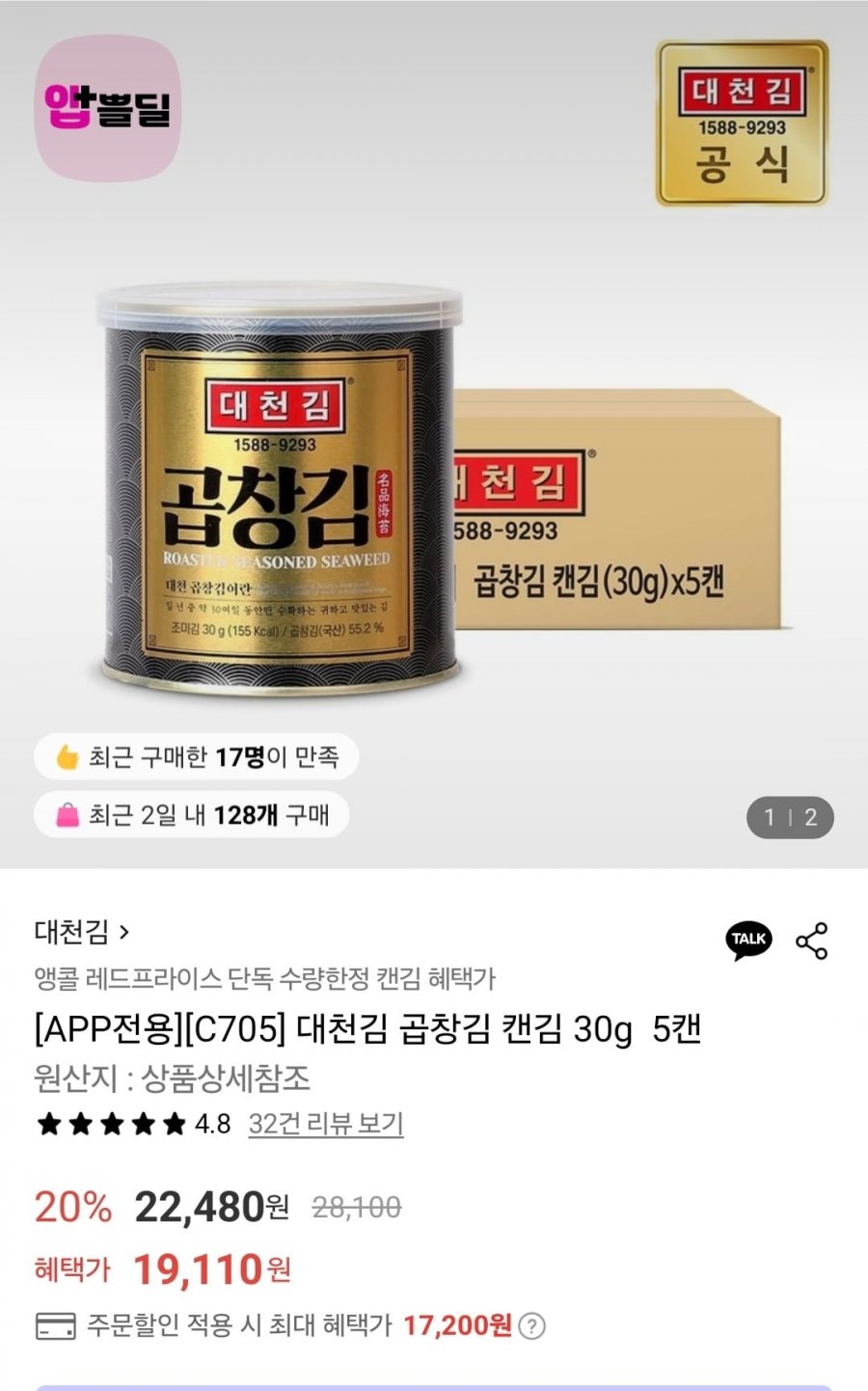Open the 32건 리뷰 보기 link
The height and width of the screenshot is (1391, 868).
(325, 1124)
